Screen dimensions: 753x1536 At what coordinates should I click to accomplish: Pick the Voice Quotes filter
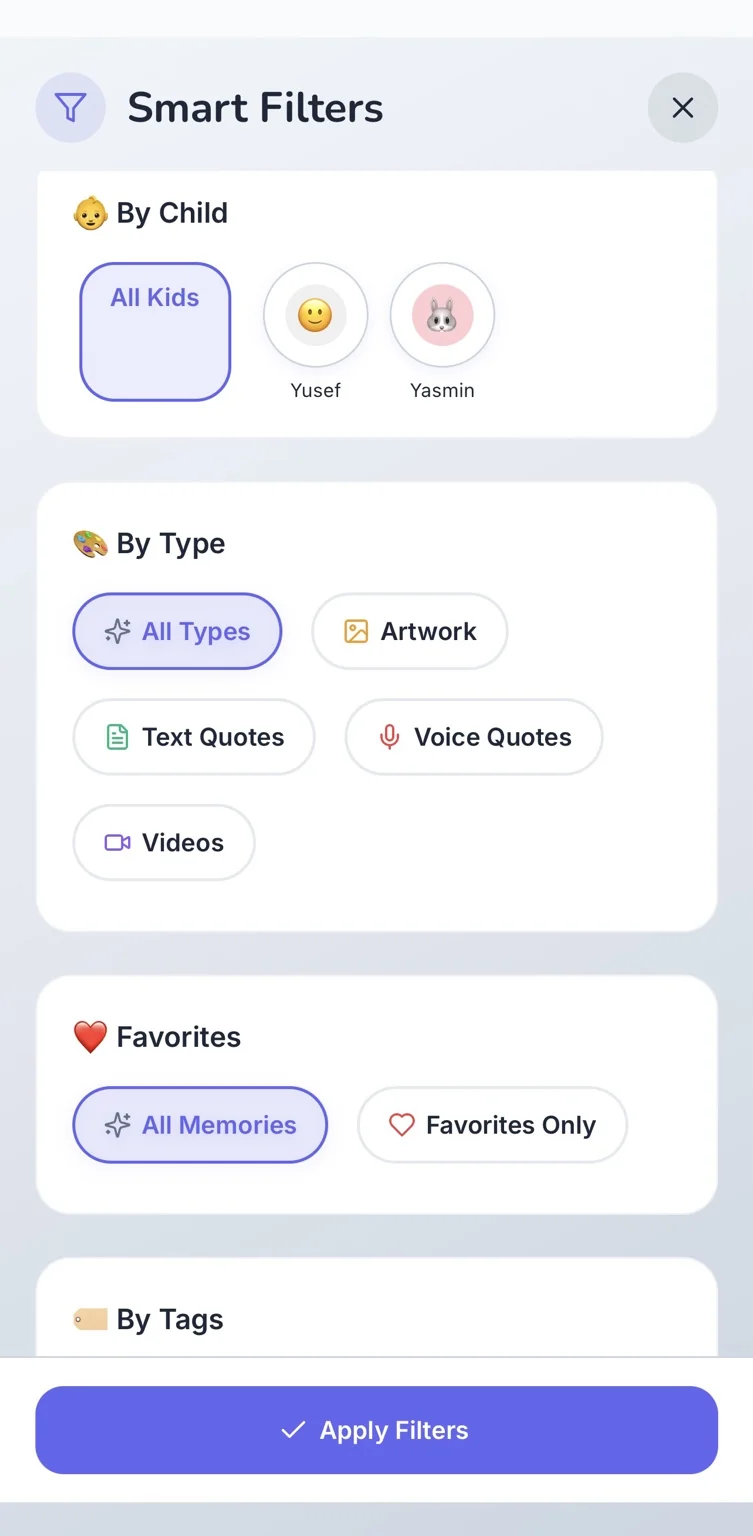474,737
